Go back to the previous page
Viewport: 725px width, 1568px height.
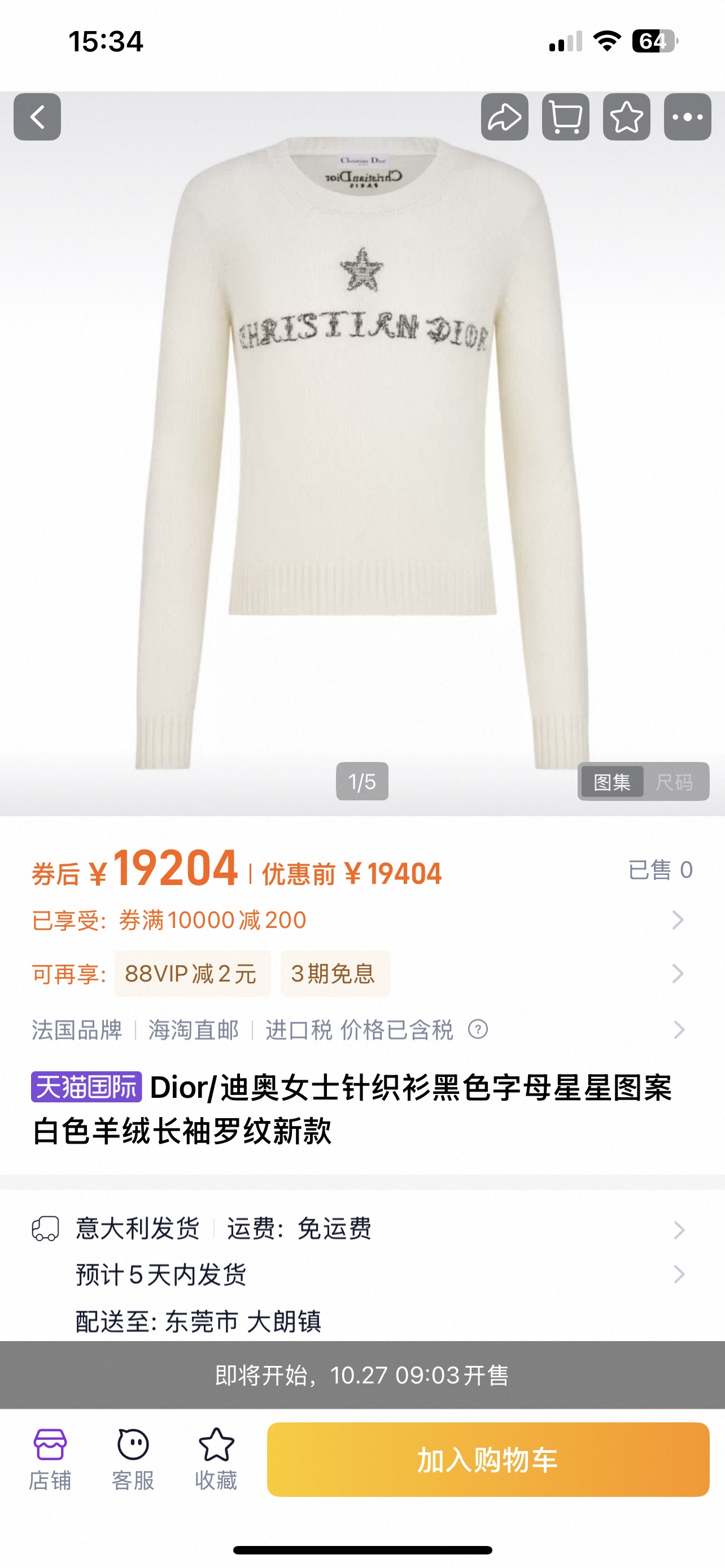tap(37, 117)
